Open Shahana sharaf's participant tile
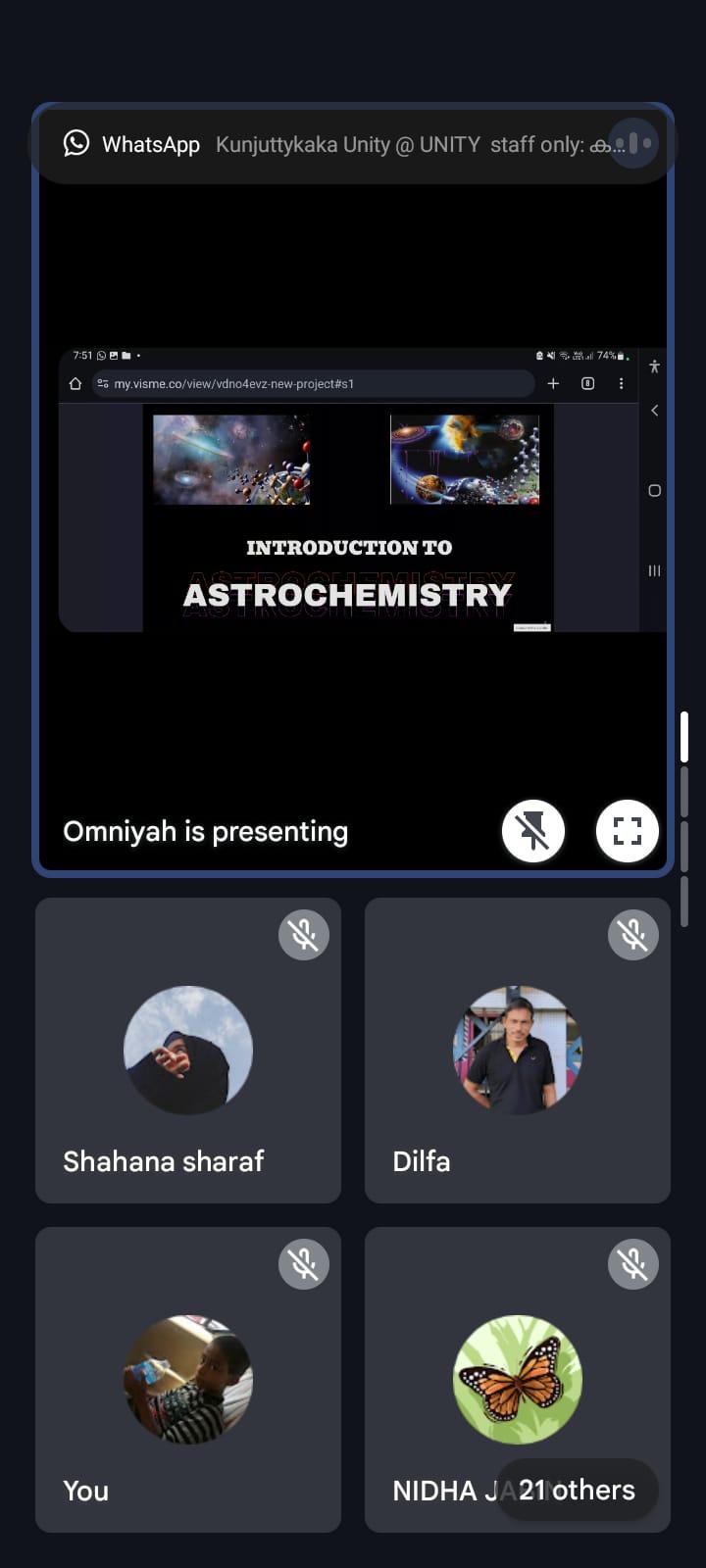The image size is (706, 1568). tap(188, 1051)
